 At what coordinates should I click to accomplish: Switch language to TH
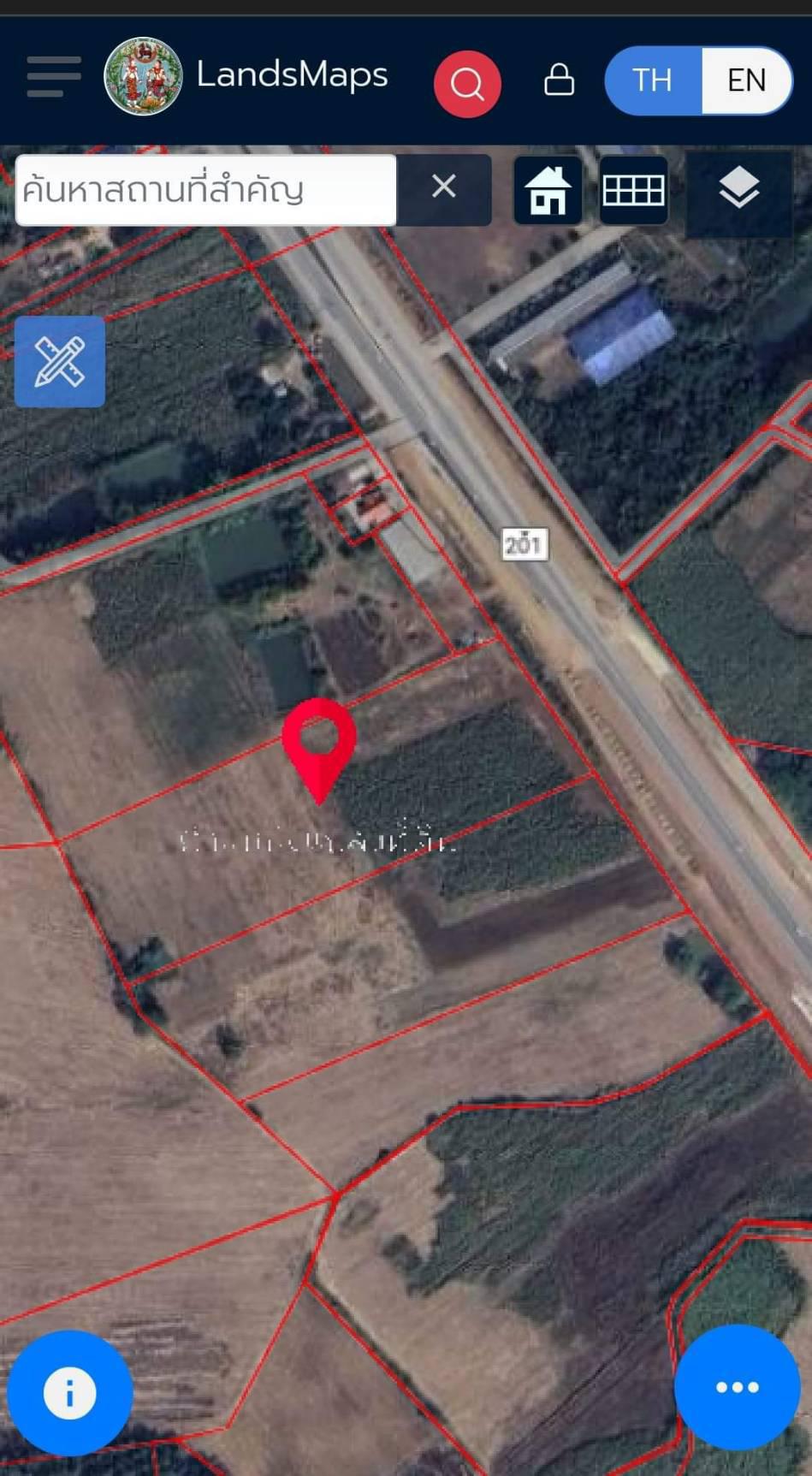pyautogui.click(x=653, y=80)
